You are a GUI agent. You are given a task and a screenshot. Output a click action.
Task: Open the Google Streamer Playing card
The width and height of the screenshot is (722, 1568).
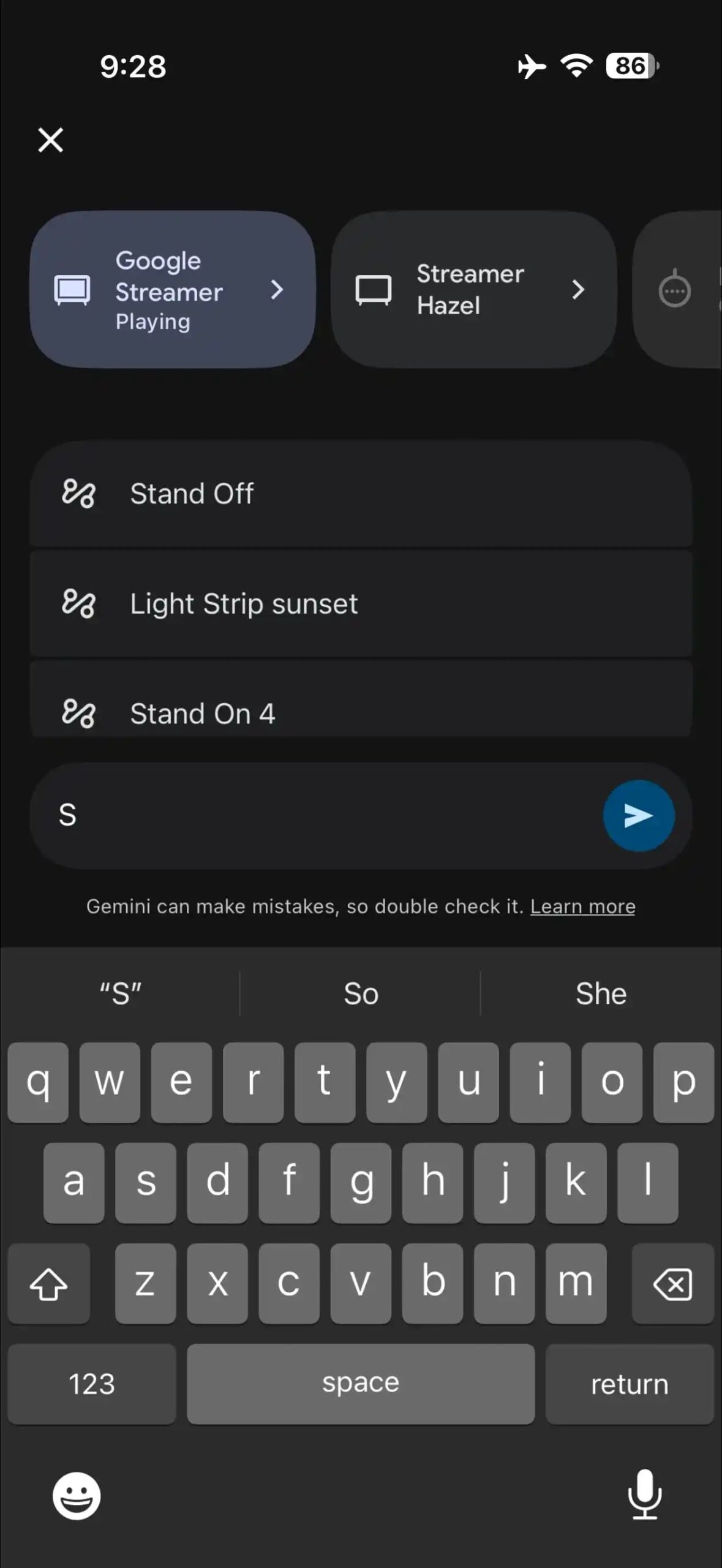(x=172, y=290)
